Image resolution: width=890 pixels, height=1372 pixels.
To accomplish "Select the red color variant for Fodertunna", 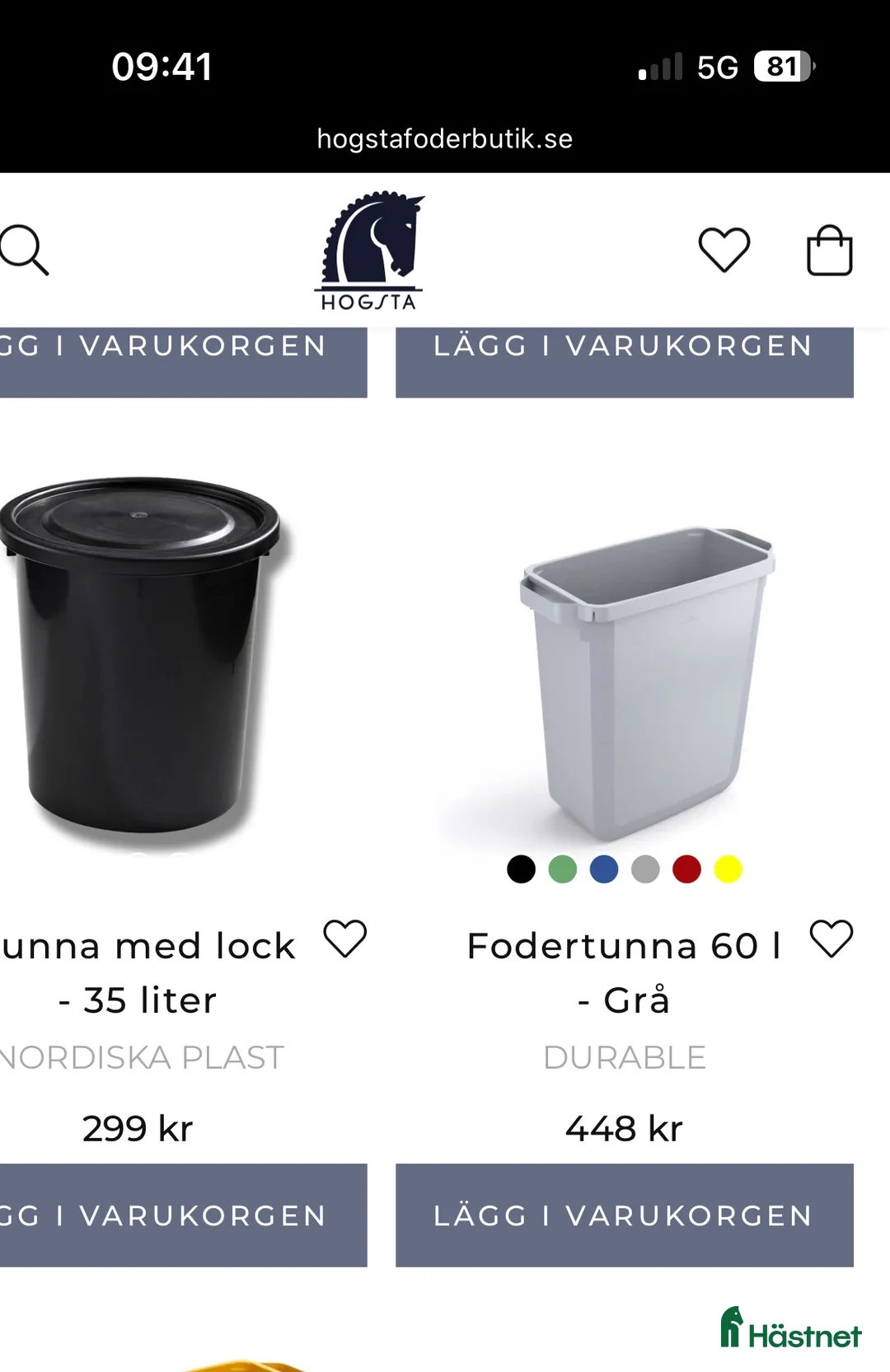I will [x=685, y=869].
